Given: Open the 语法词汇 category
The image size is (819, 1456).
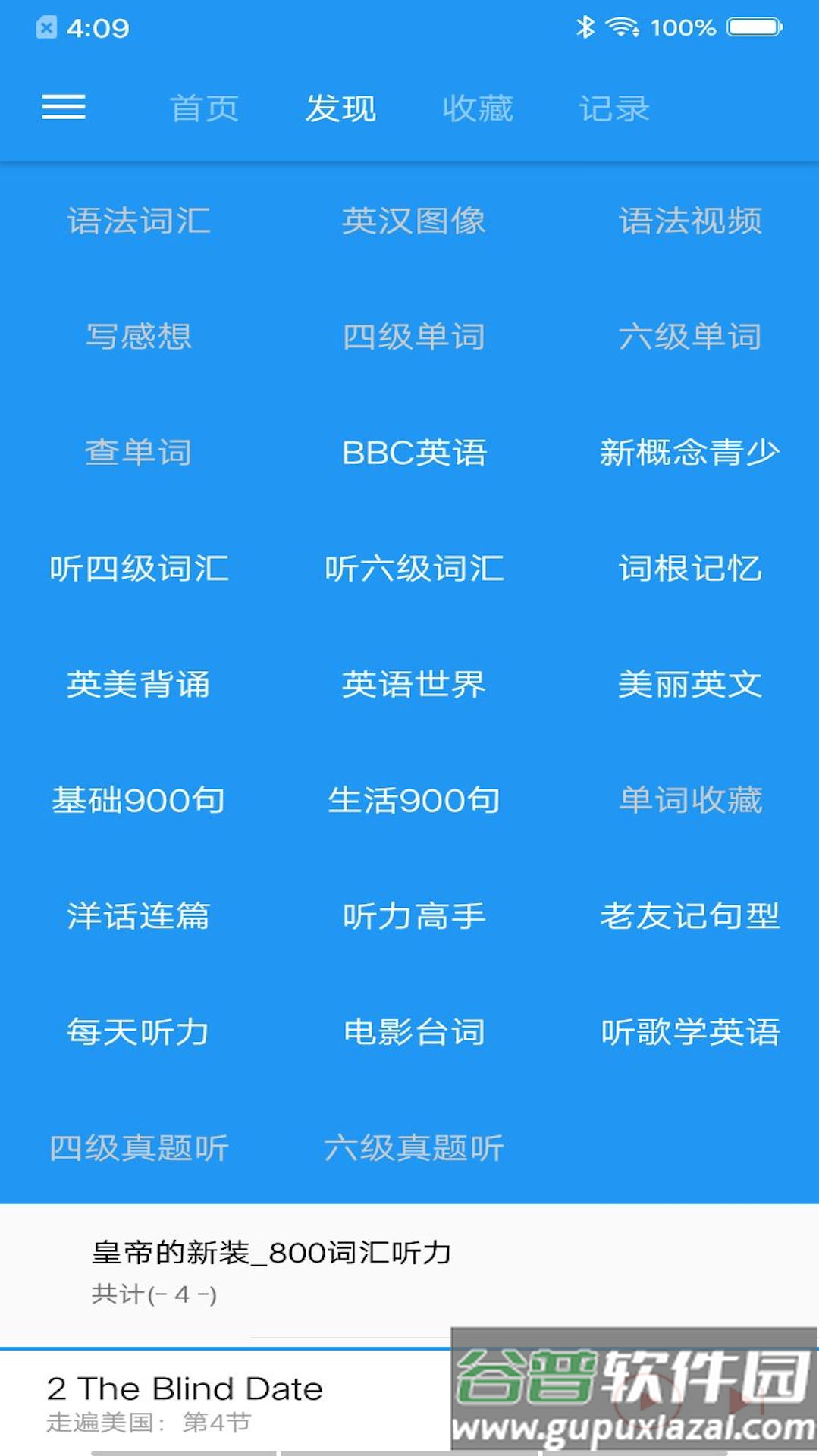Looking at the screenshot, I should 139,221.
